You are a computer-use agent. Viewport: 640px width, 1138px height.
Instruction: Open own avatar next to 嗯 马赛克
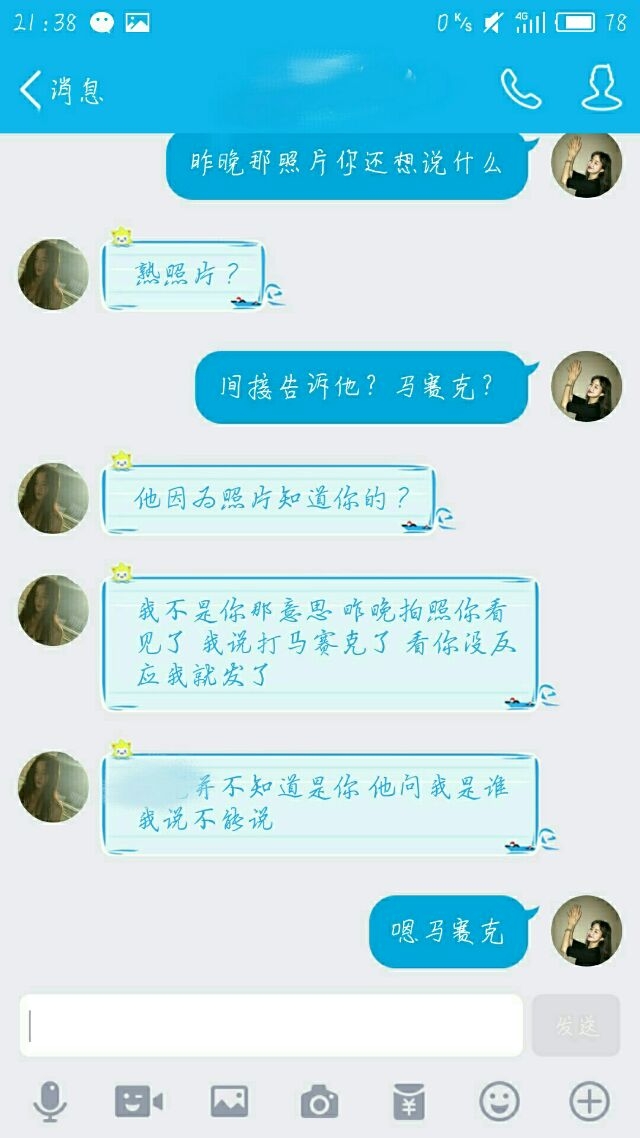[x=586, y=930]
